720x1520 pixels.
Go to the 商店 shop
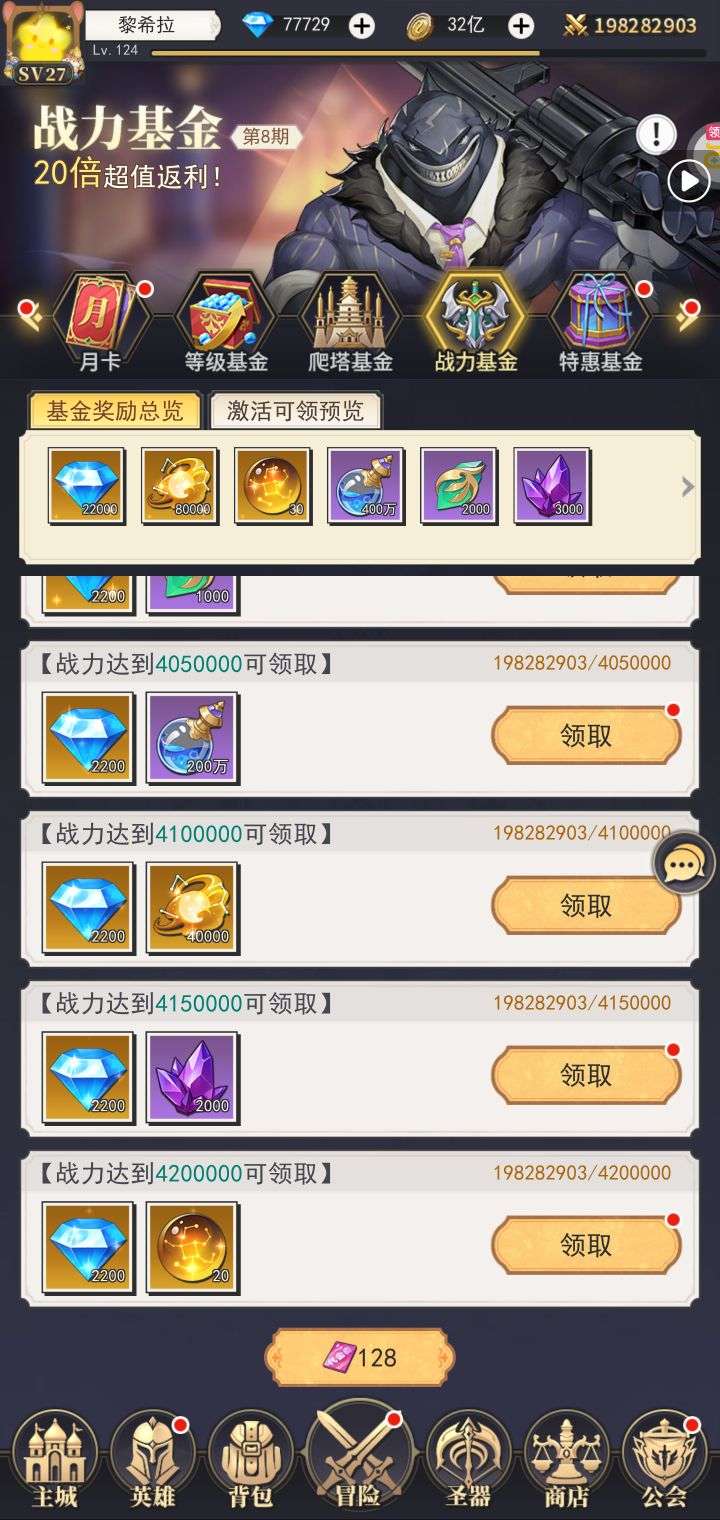pyautogui.click(x=567, y=1460)
